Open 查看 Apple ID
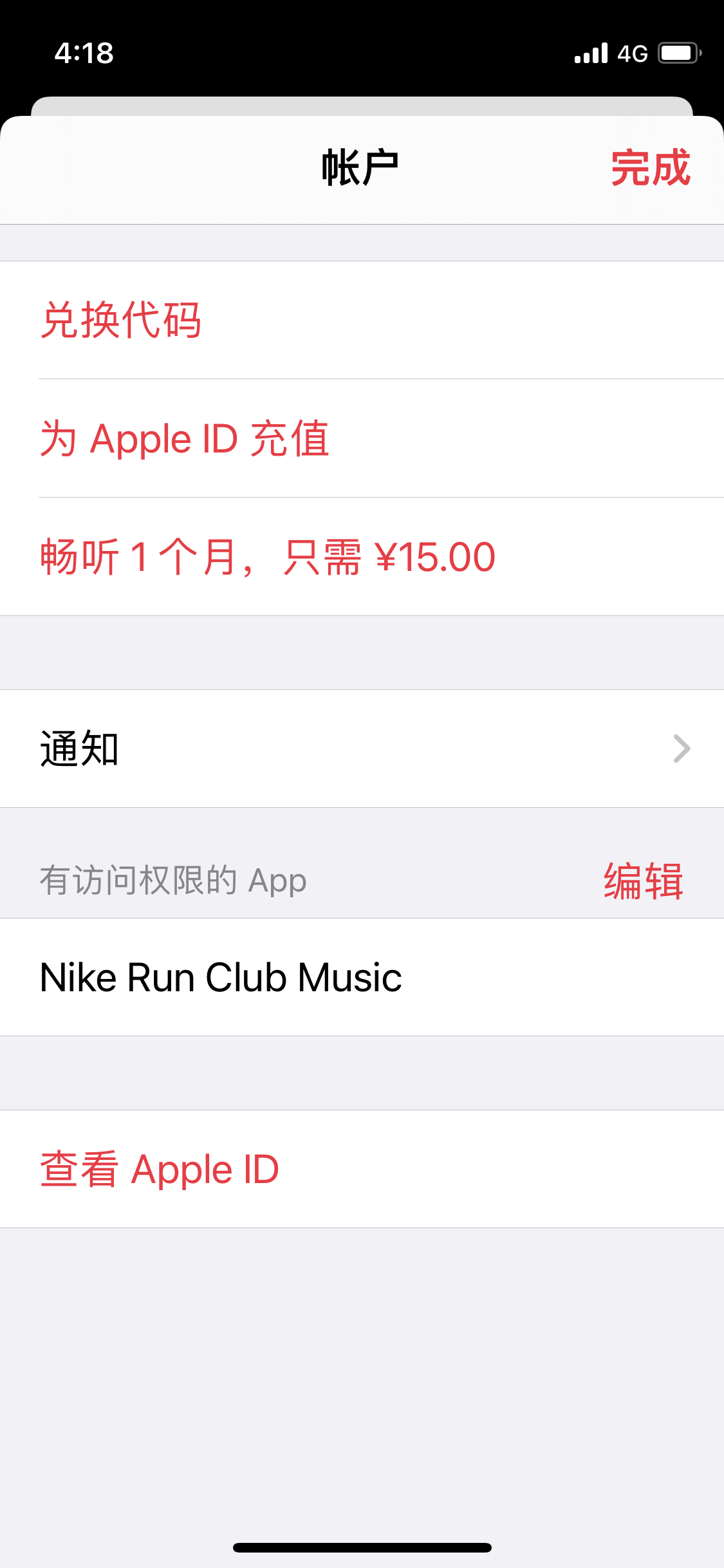The width and height of the screenshot is (724, 1568). pos(160,1169)
